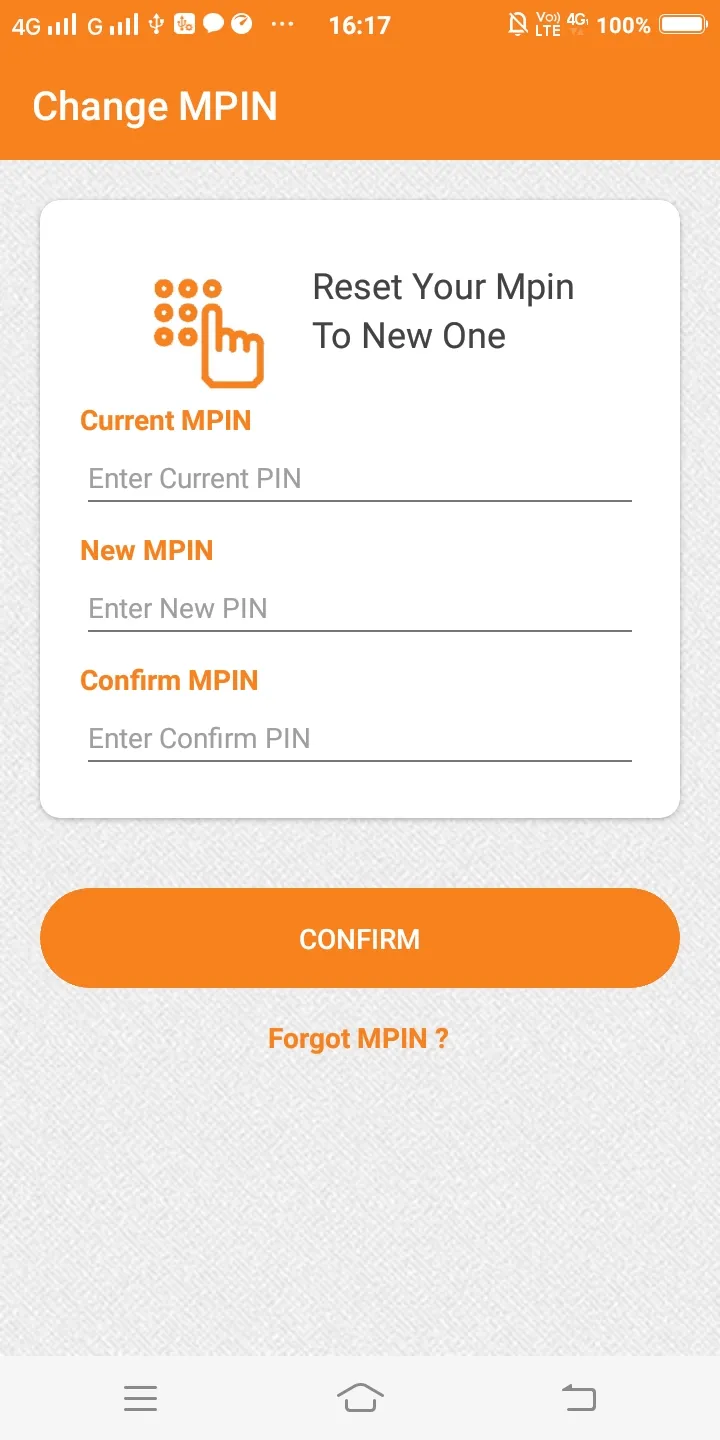Tap the clock showing 16:17

tap(360, 25)
